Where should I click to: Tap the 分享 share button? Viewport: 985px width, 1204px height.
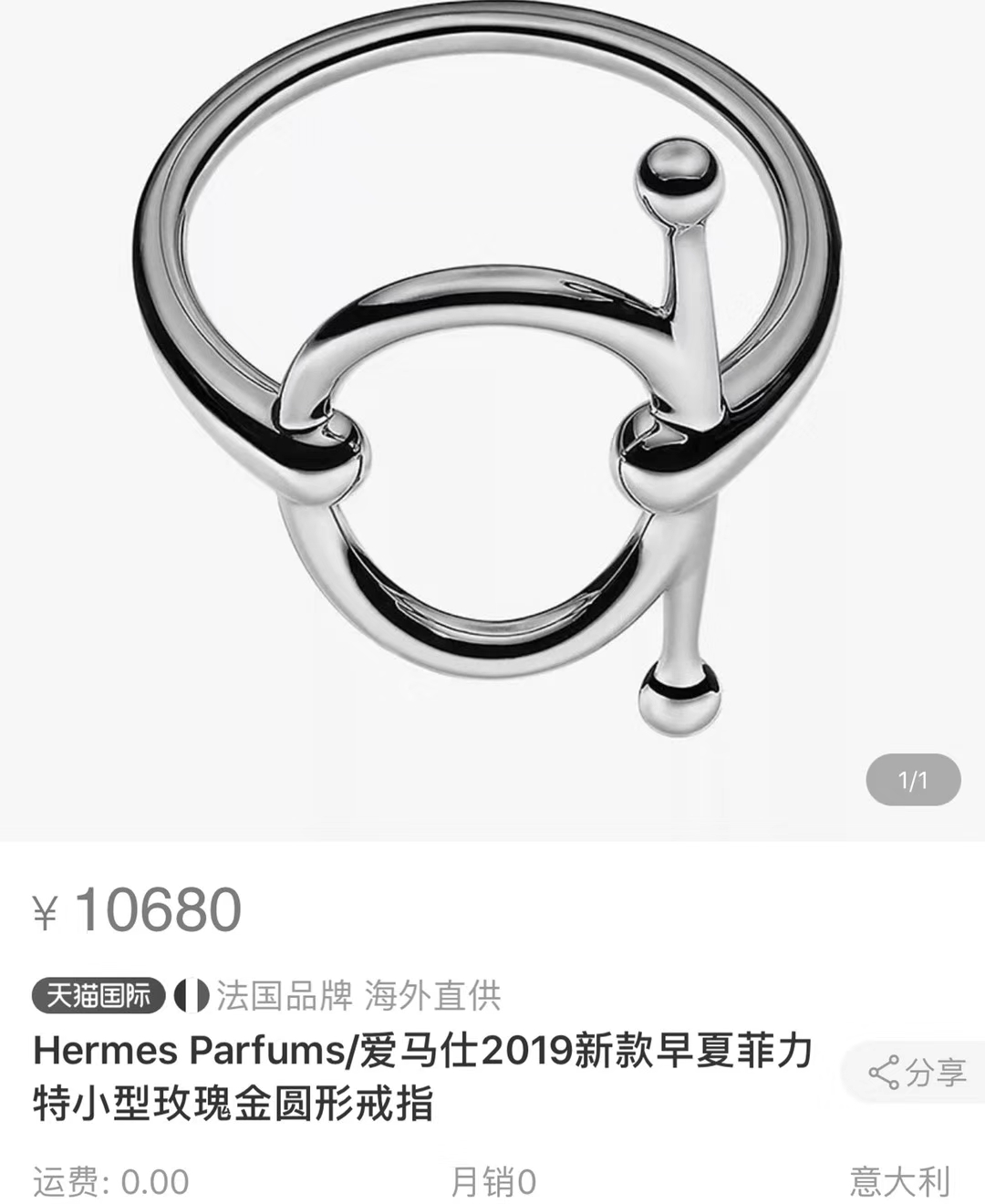coord(917,1072)
